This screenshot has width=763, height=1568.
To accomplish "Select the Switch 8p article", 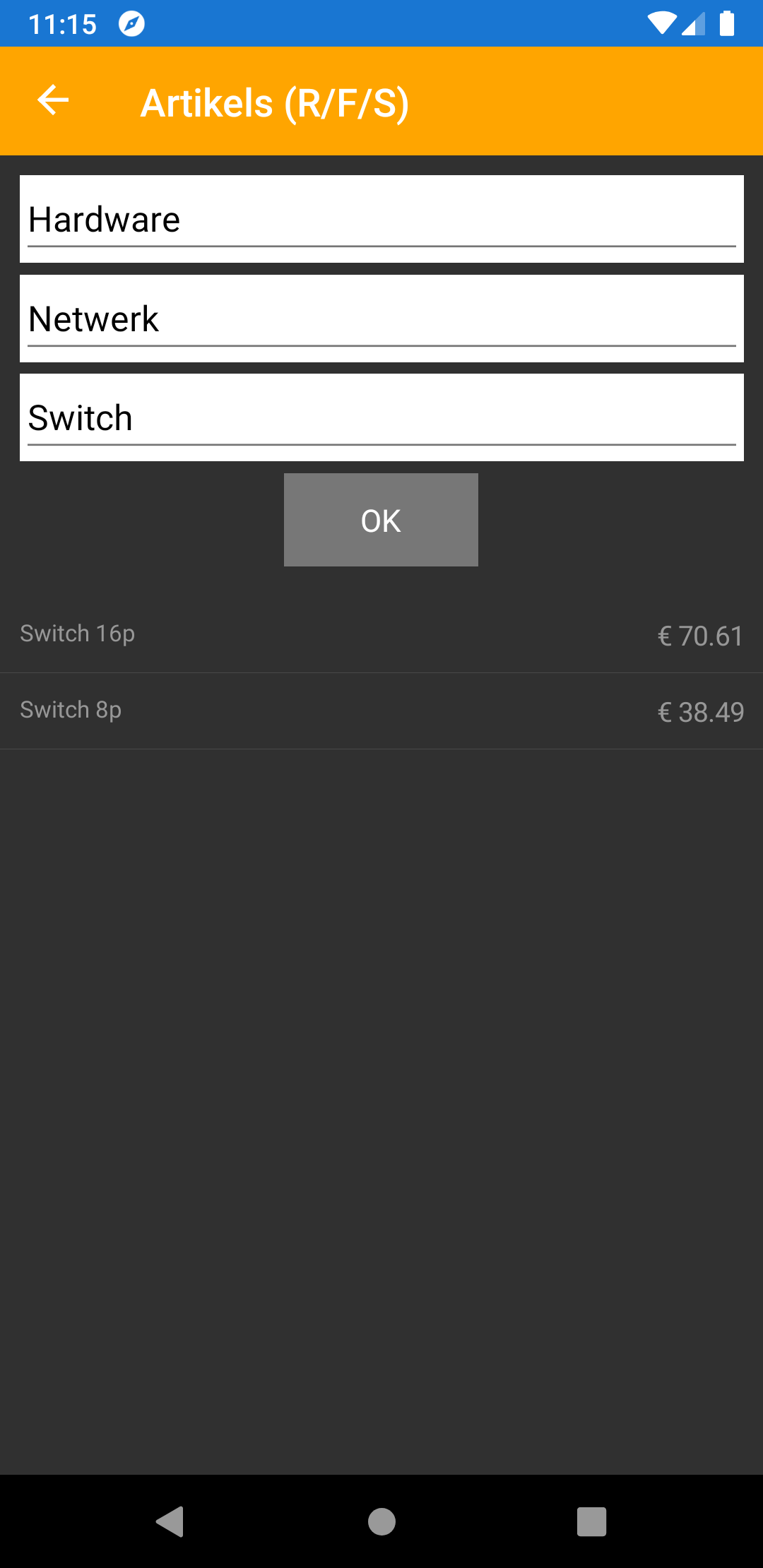I will tap(381, 711).
